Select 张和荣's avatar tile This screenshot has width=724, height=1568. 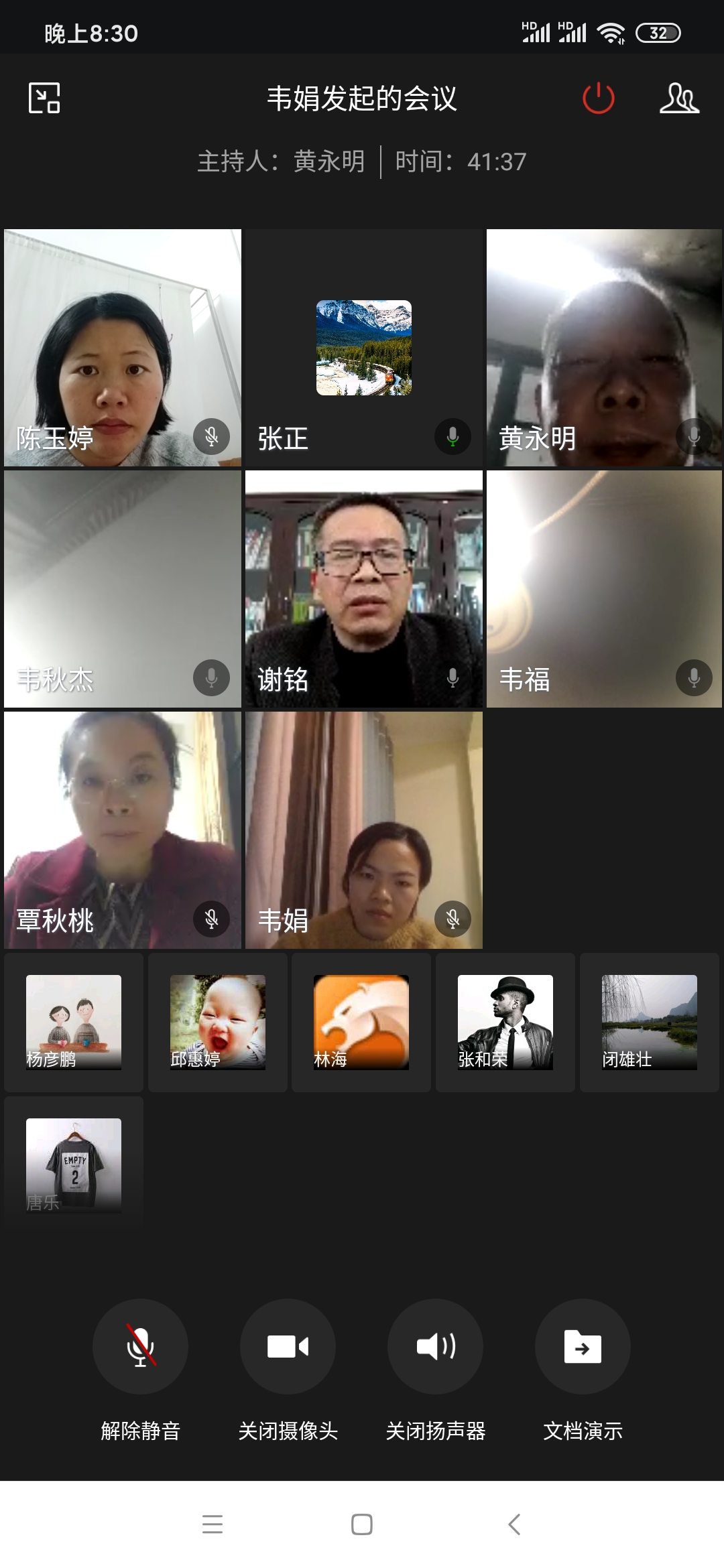505,1022
